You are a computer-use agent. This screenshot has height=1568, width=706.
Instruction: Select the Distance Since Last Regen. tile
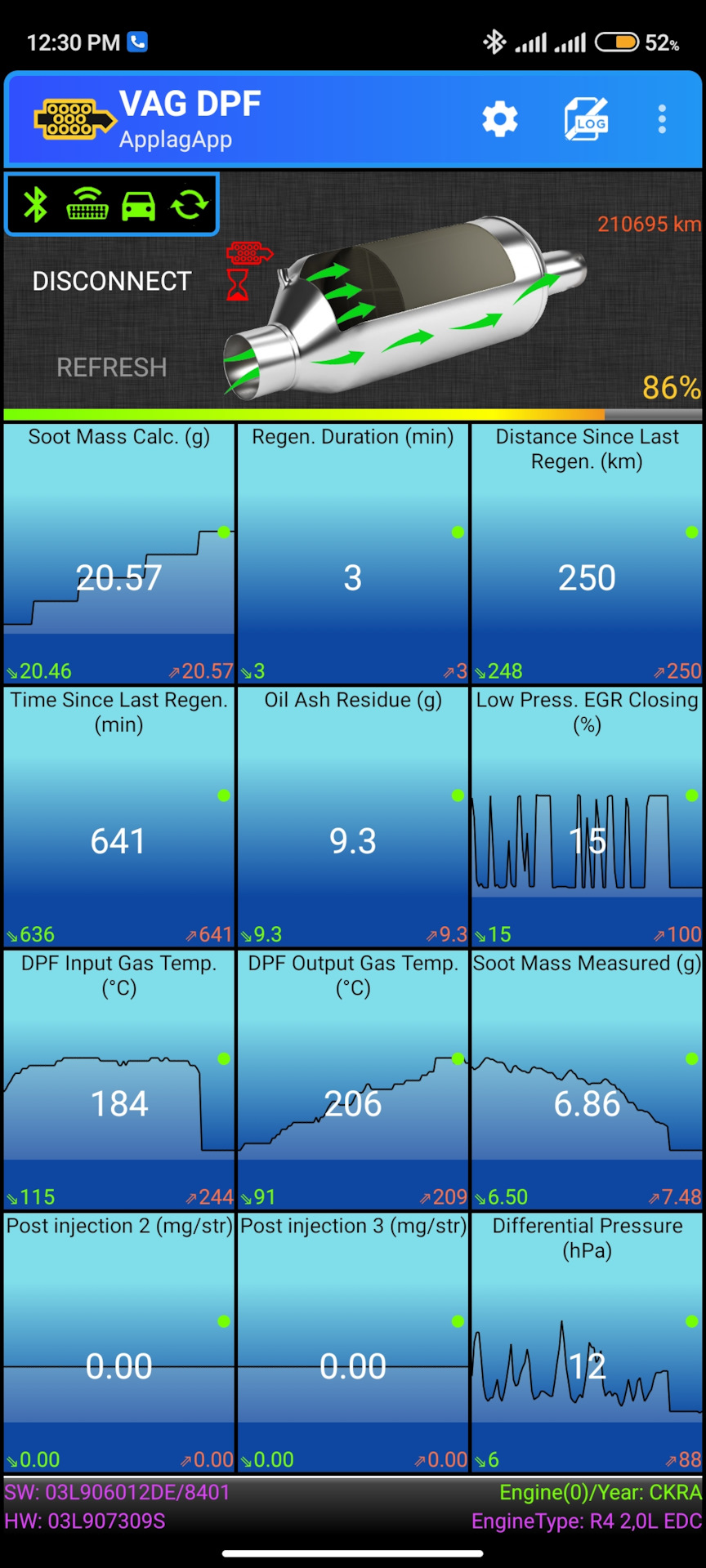pyautogui.click(x=587, y=554)
